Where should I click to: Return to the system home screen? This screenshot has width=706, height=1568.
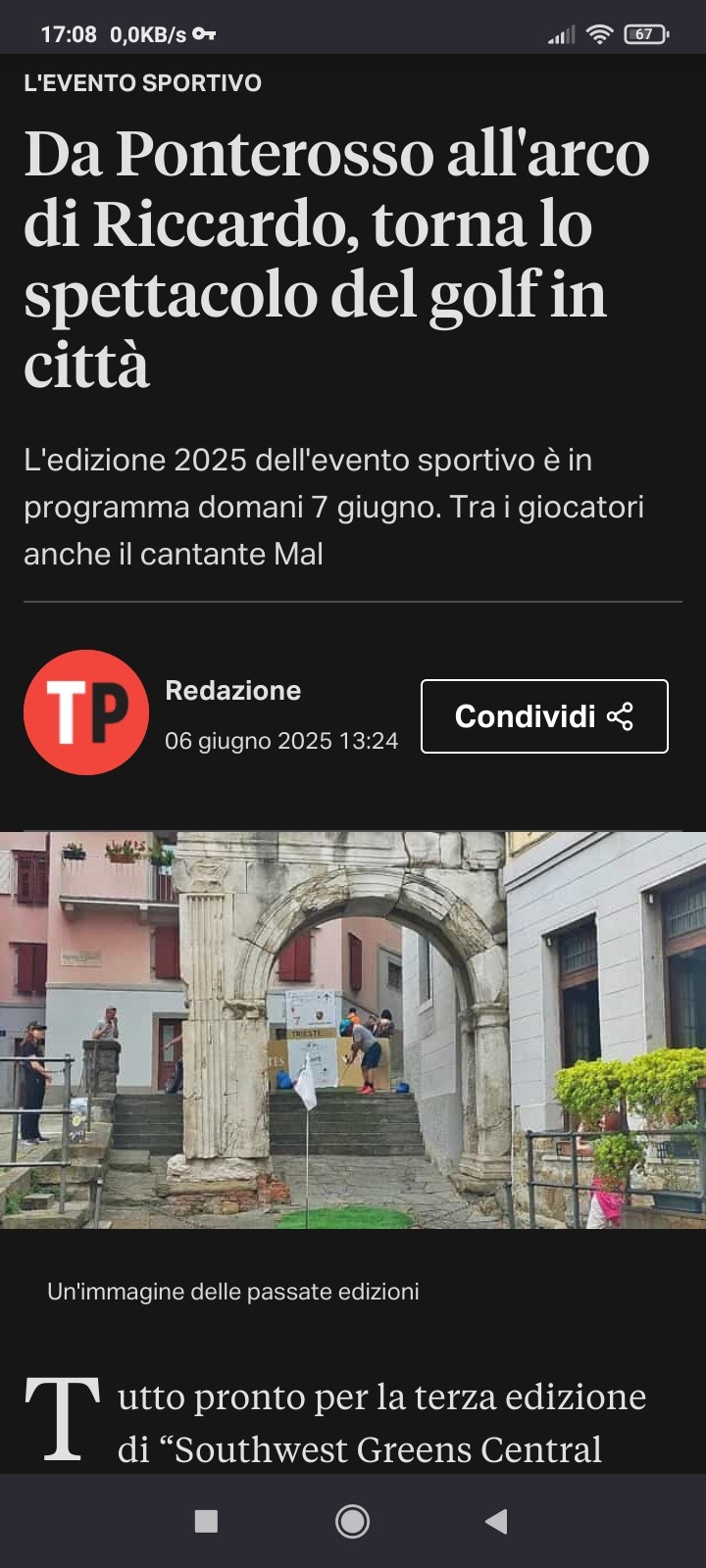353,1521
